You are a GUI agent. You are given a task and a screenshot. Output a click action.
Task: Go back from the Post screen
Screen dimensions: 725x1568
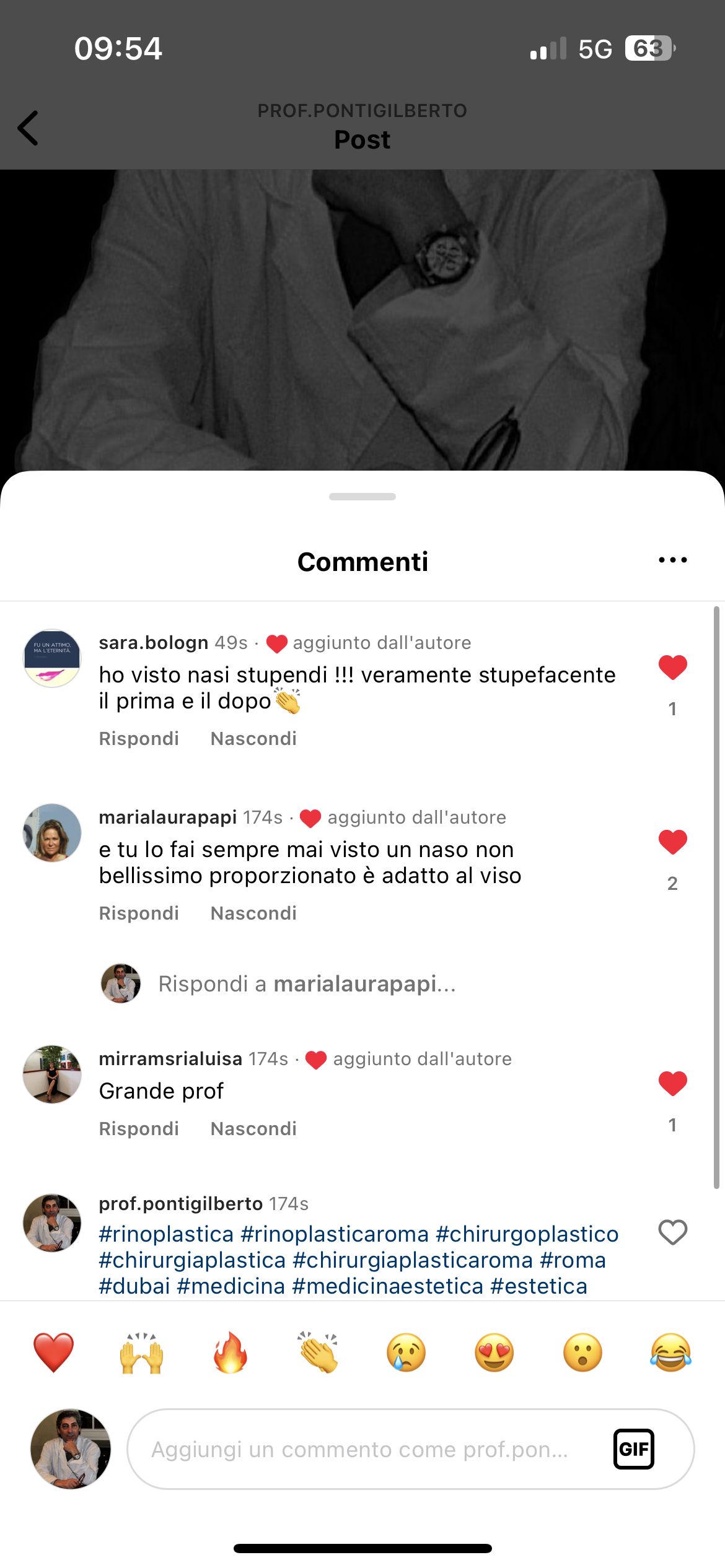click(x=29, y=128)
